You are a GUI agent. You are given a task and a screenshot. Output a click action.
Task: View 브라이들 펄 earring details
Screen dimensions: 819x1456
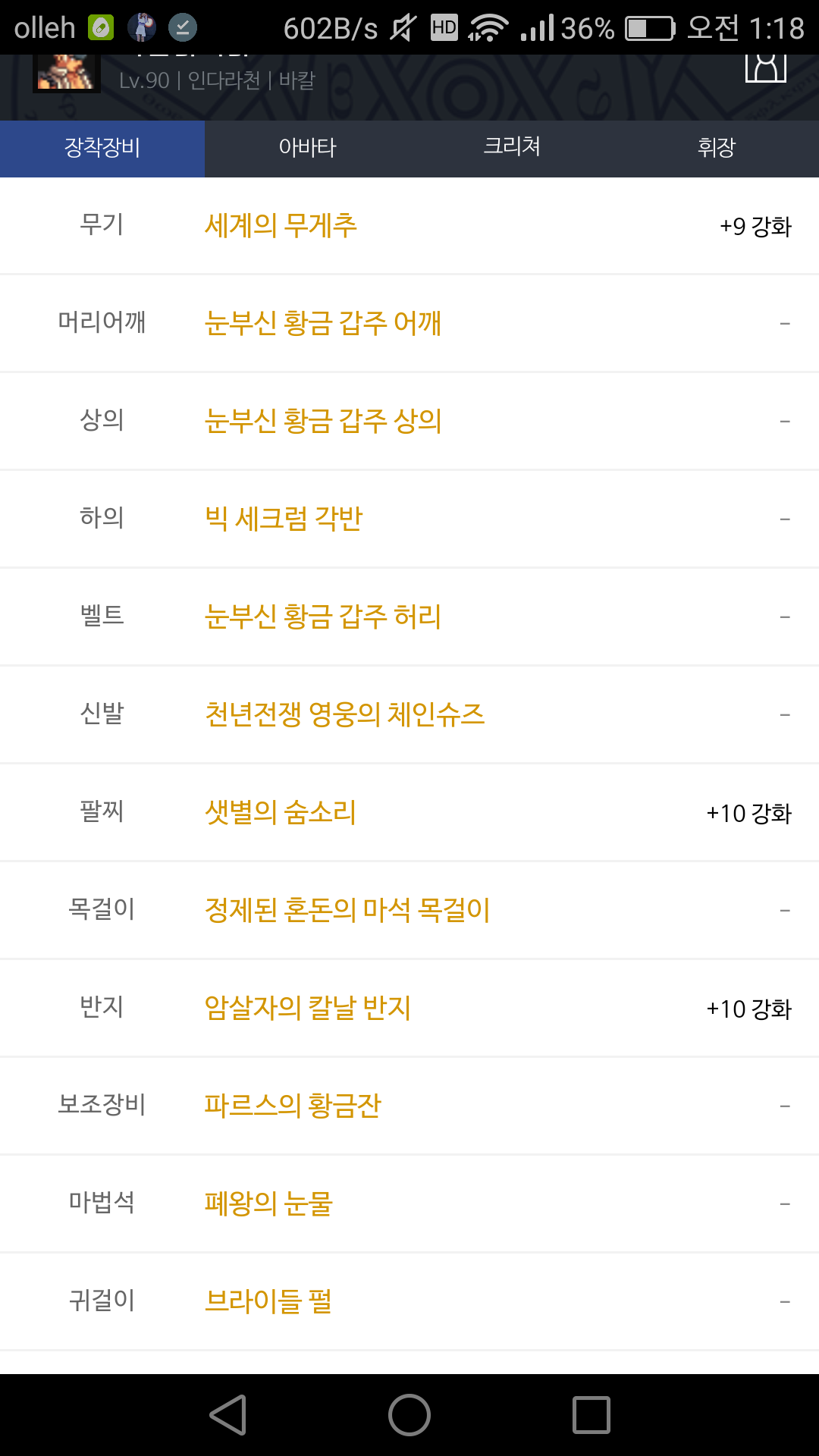(268, 1301)
